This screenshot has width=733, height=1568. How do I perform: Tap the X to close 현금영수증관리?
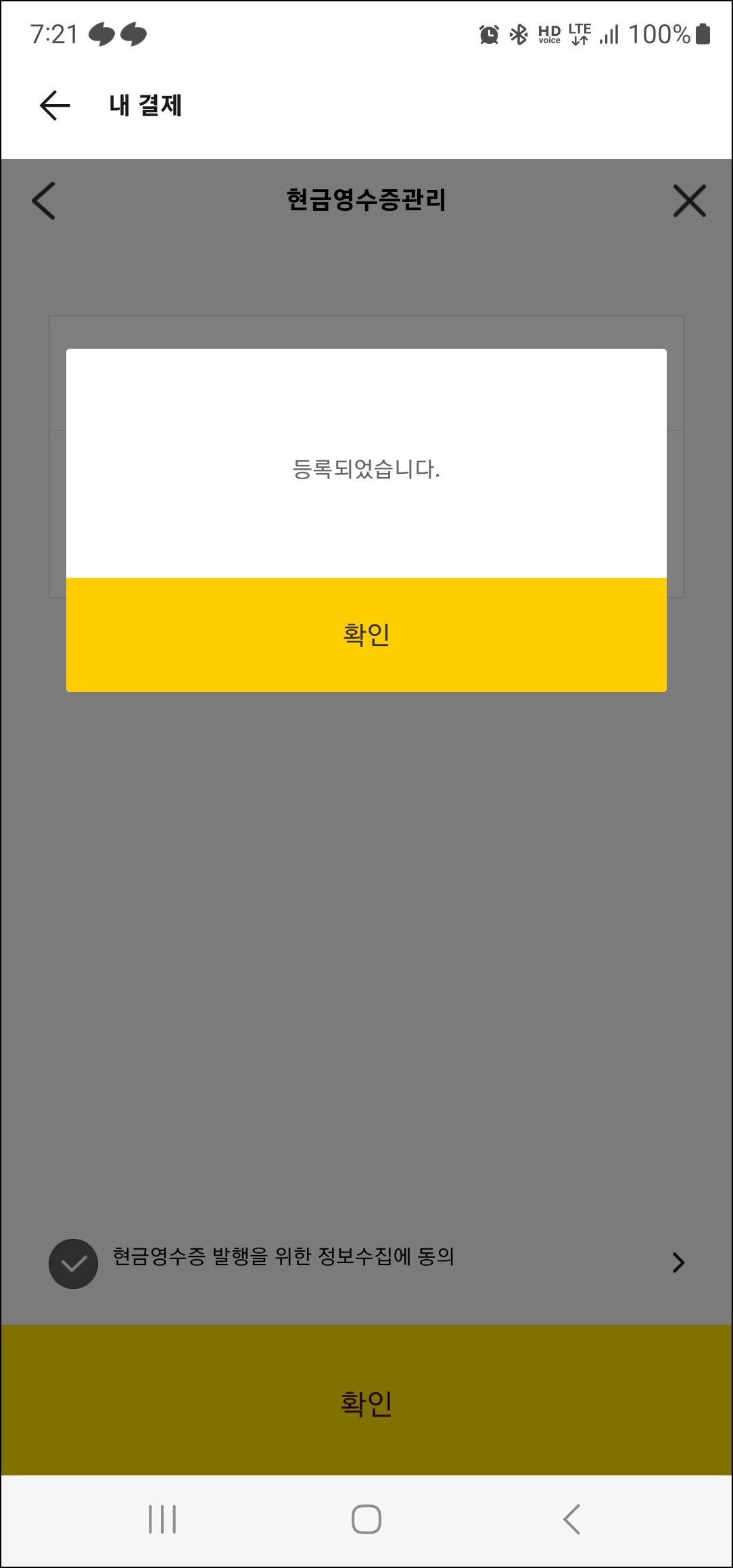point(689,201)
